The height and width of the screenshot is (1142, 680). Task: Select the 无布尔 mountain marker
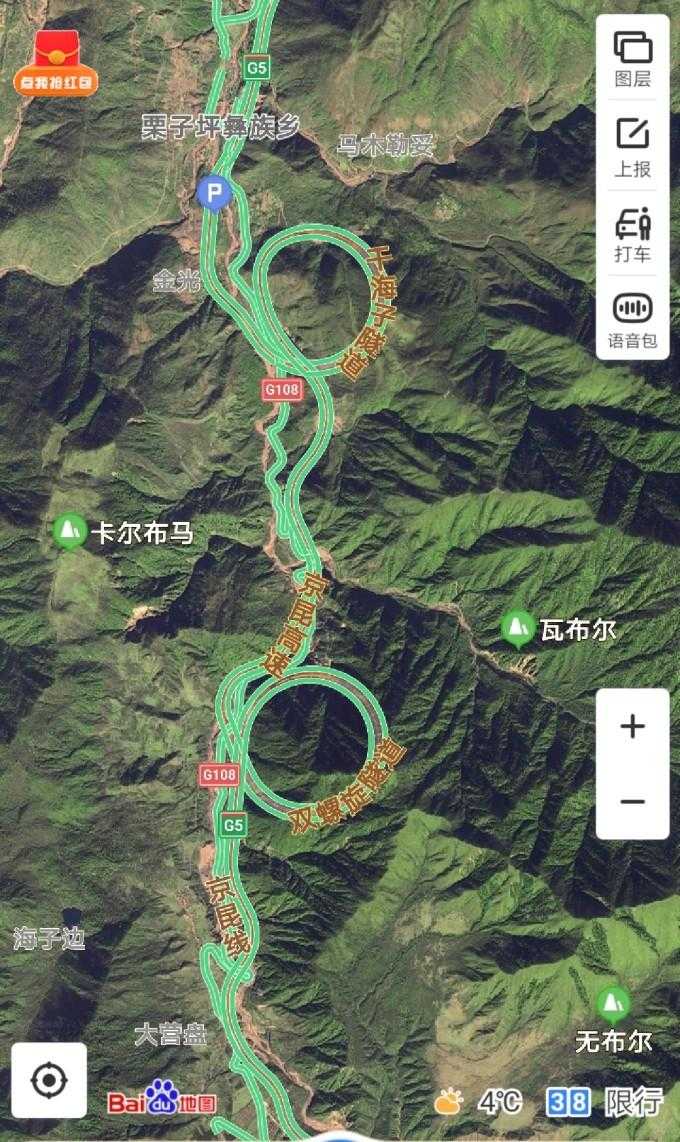(x=612, y=1002)
